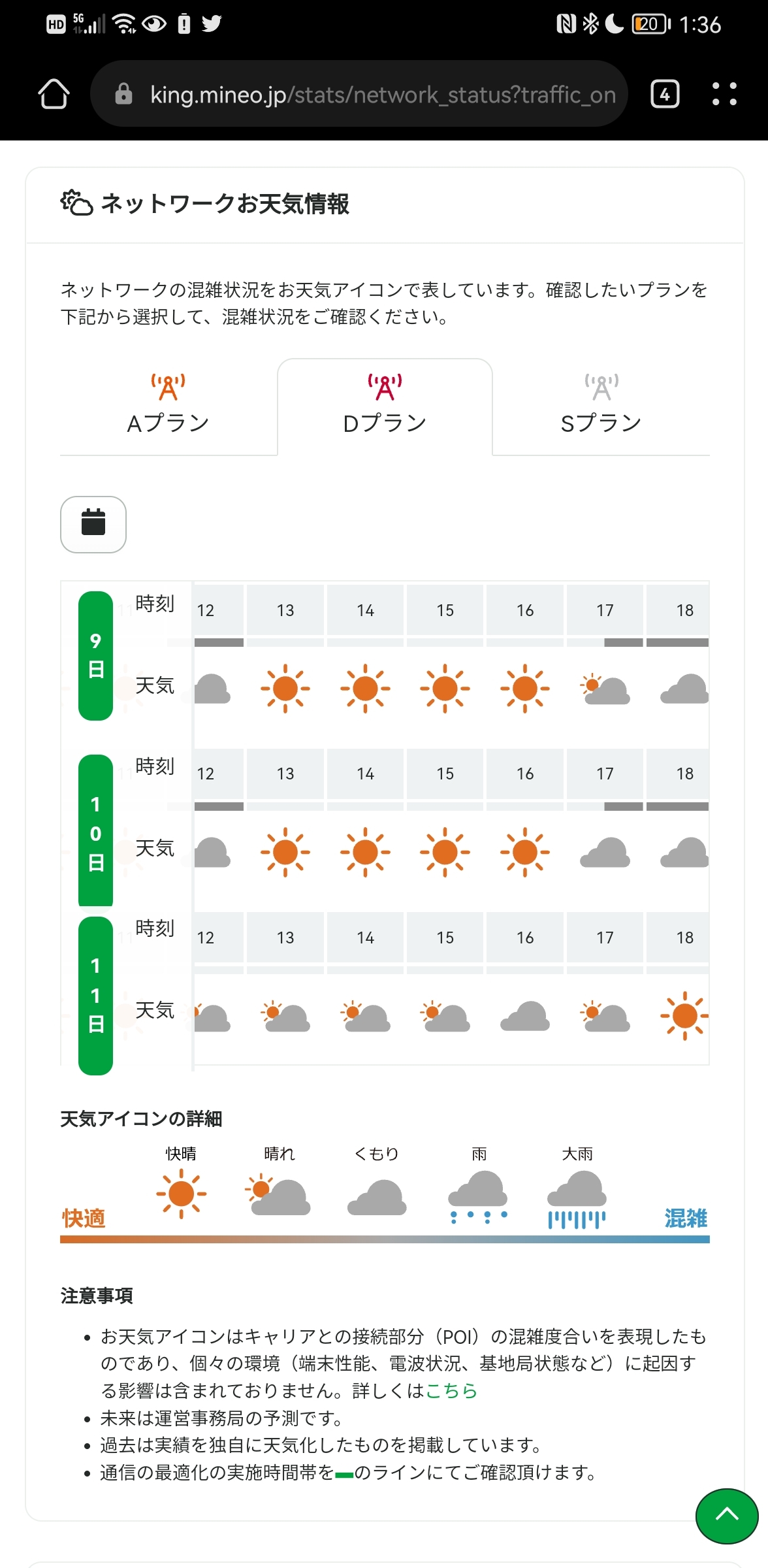This screenshot has width=768, height=1568.
Task: Select the Dプラン tab
Action: point(385,406)
